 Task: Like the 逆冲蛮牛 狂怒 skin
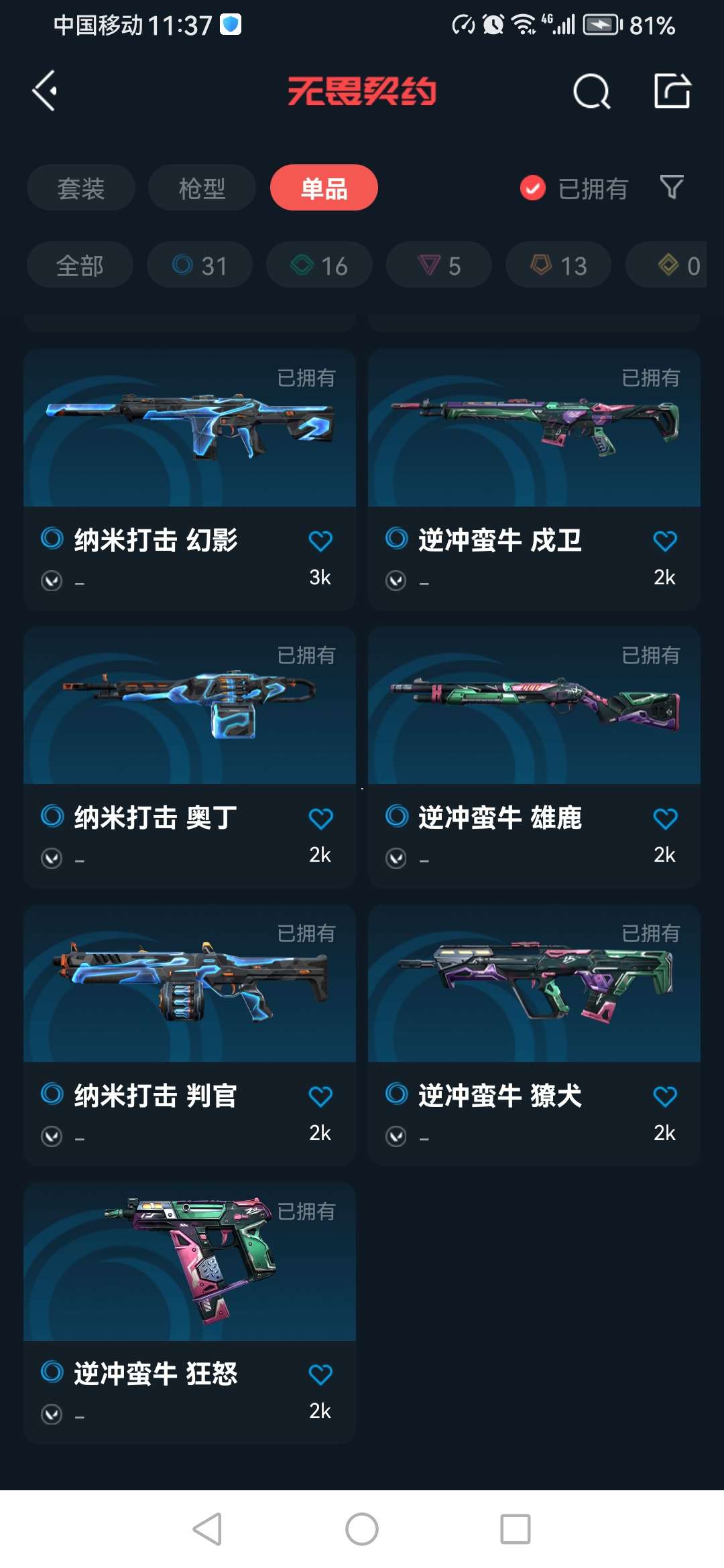click(x=320, y=1374)
